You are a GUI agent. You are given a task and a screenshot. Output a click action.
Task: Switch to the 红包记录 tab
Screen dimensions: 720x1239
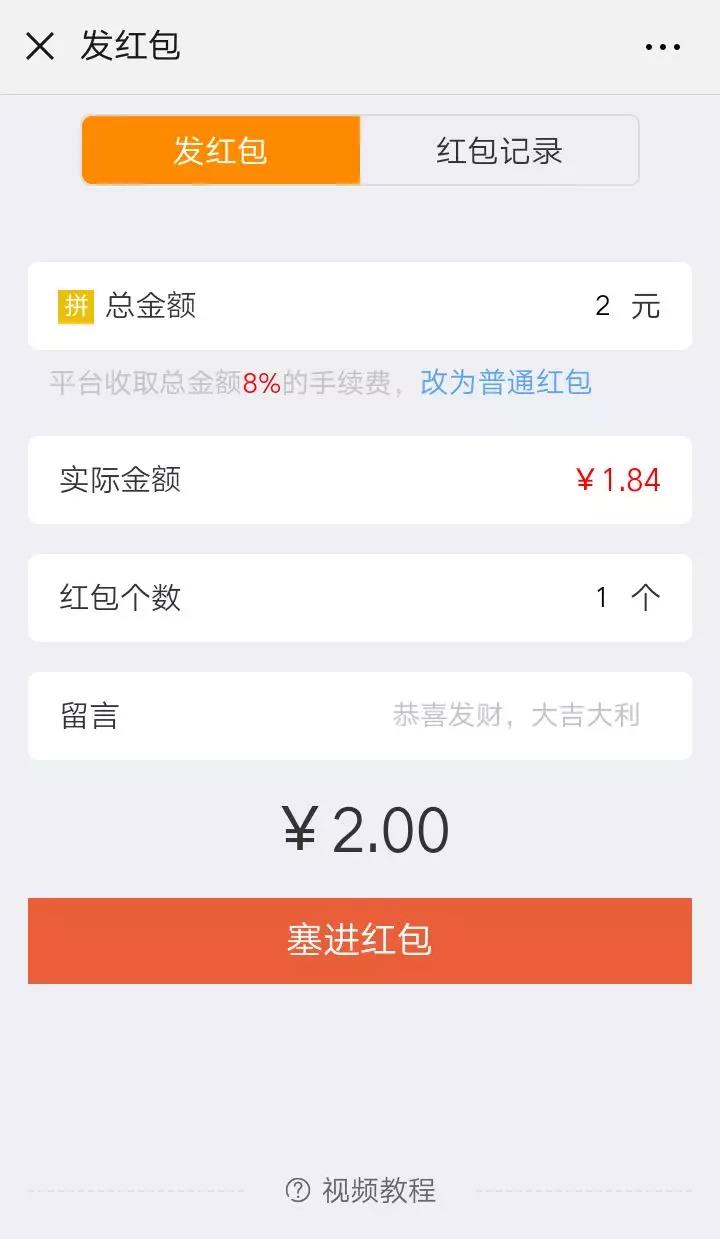[x=498, y=150]
